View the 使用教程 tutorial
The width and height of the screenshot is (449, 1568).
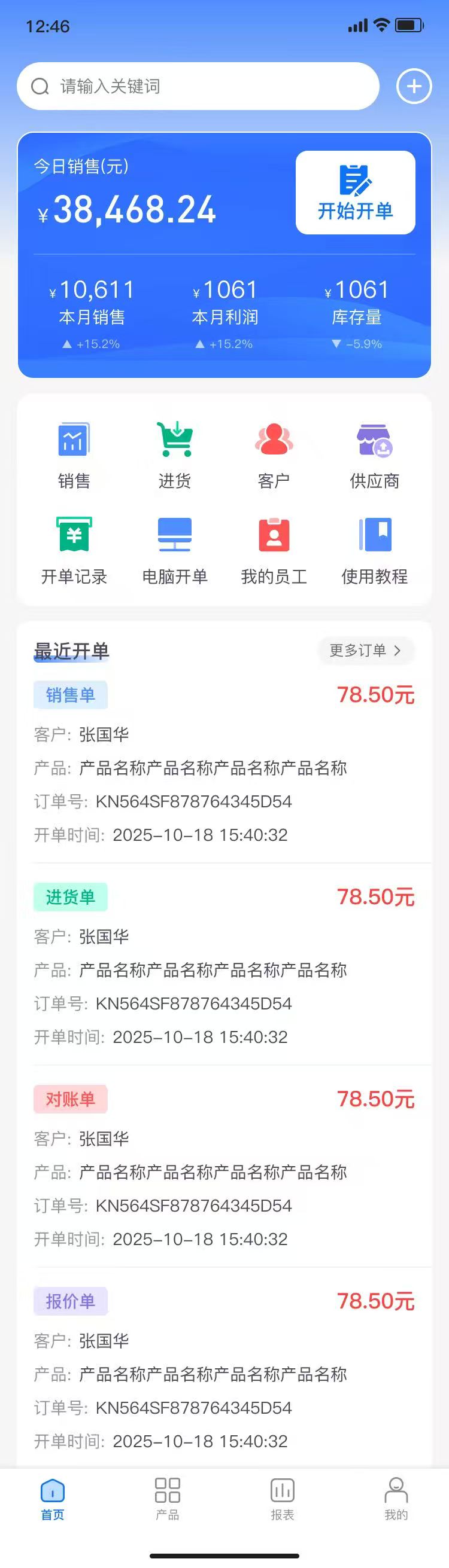coord(374,551)
